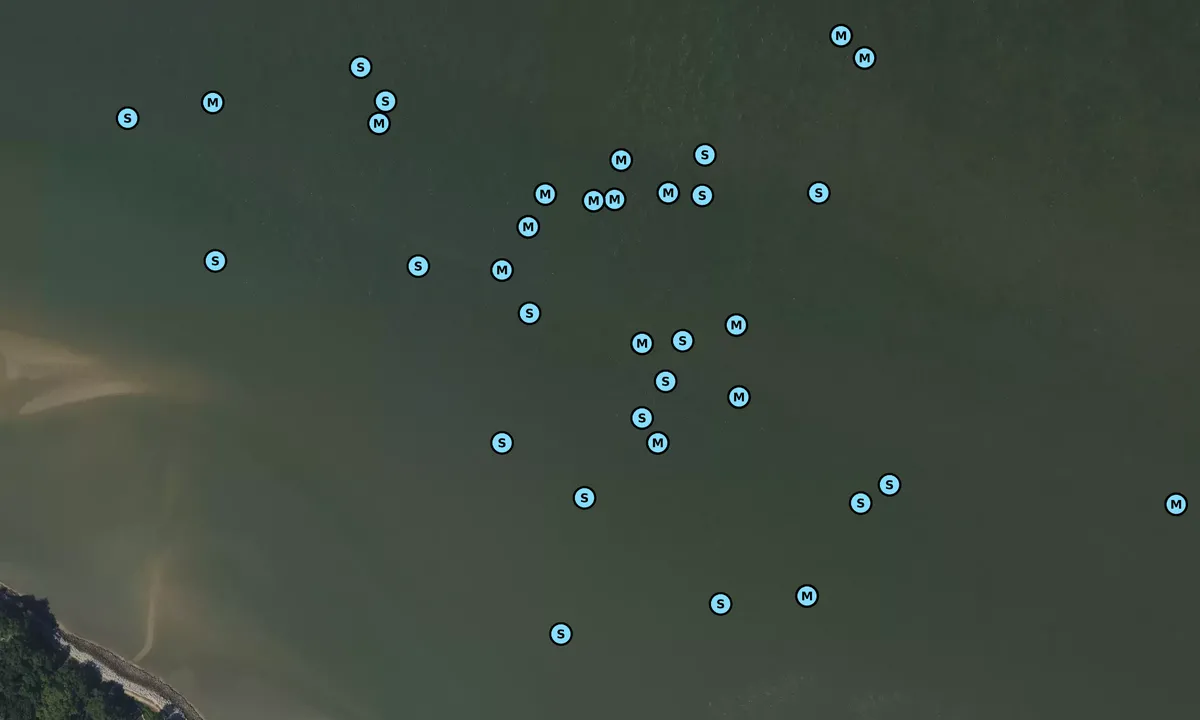Tap the southernmost M marker
This screenshot has height=720, width=1200.
tap(807, 596)
